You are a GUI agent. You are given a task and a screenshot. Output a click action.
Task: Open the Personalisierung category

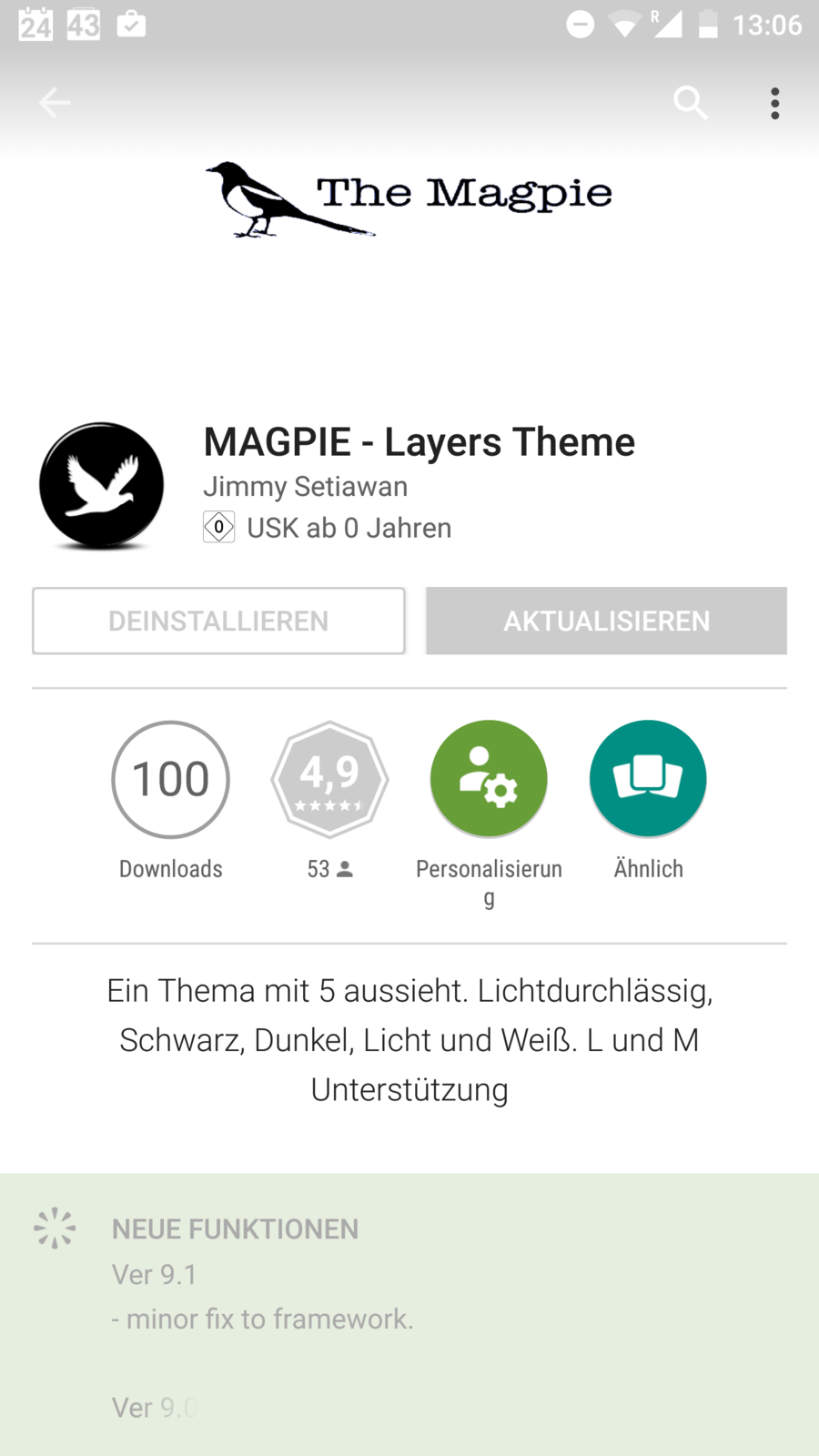(489, 779)
